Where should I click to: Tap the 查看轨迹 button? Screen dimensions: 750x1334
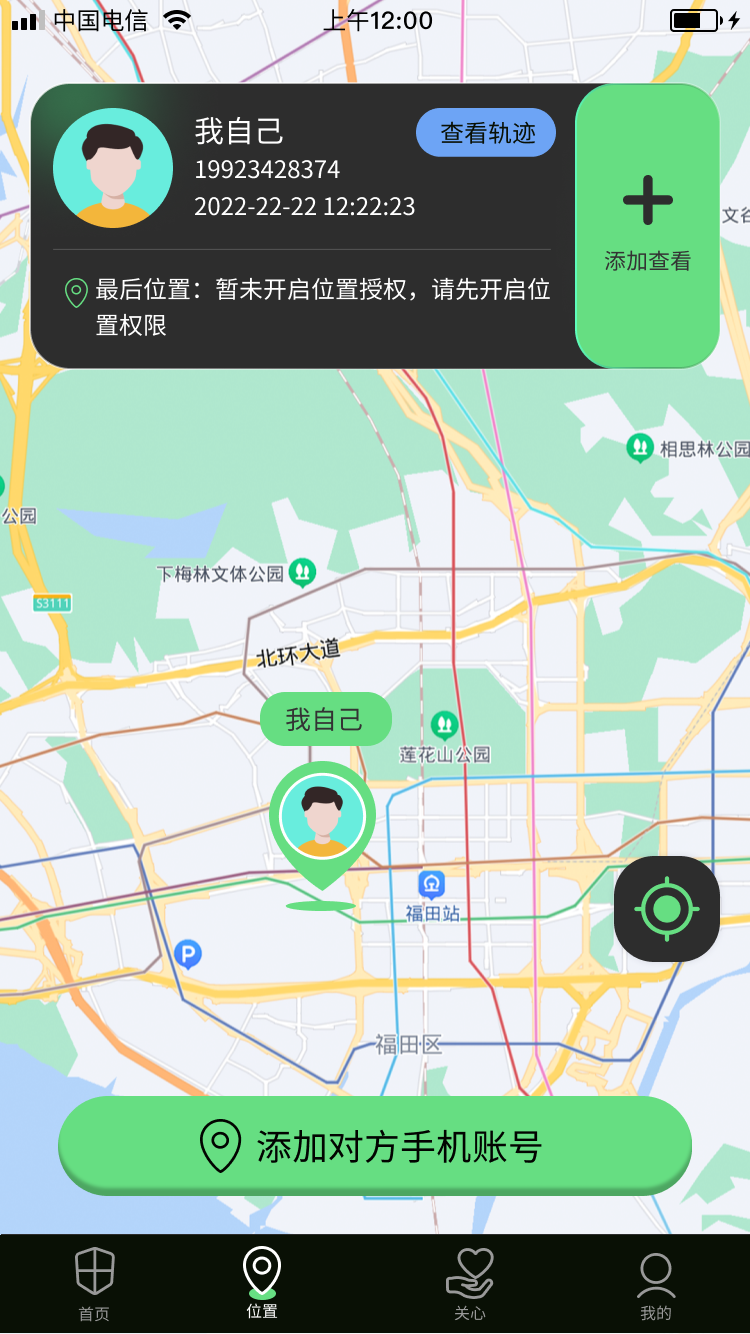click(485, 133)
